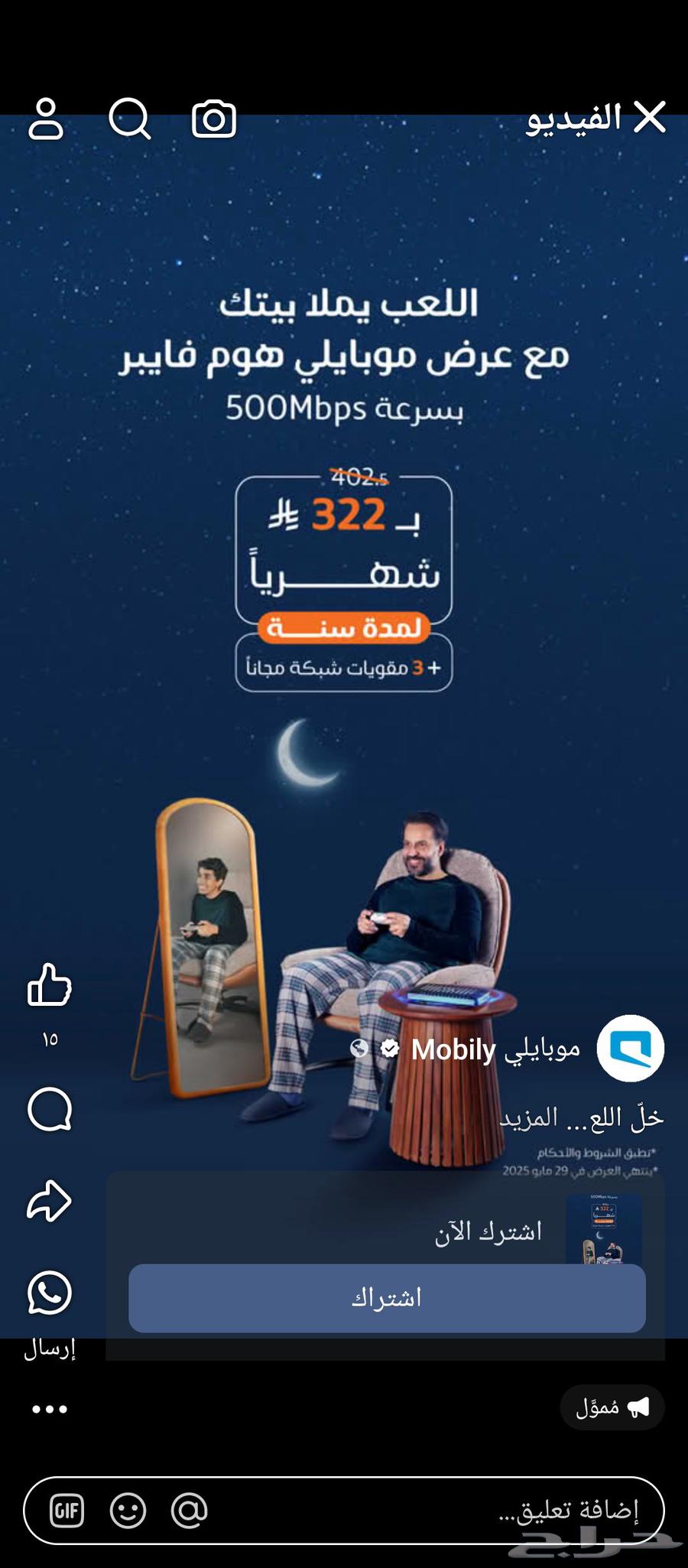Open the emoji picker
Viewport: 688px width, 1568px height.
(x=128, y=1511)
